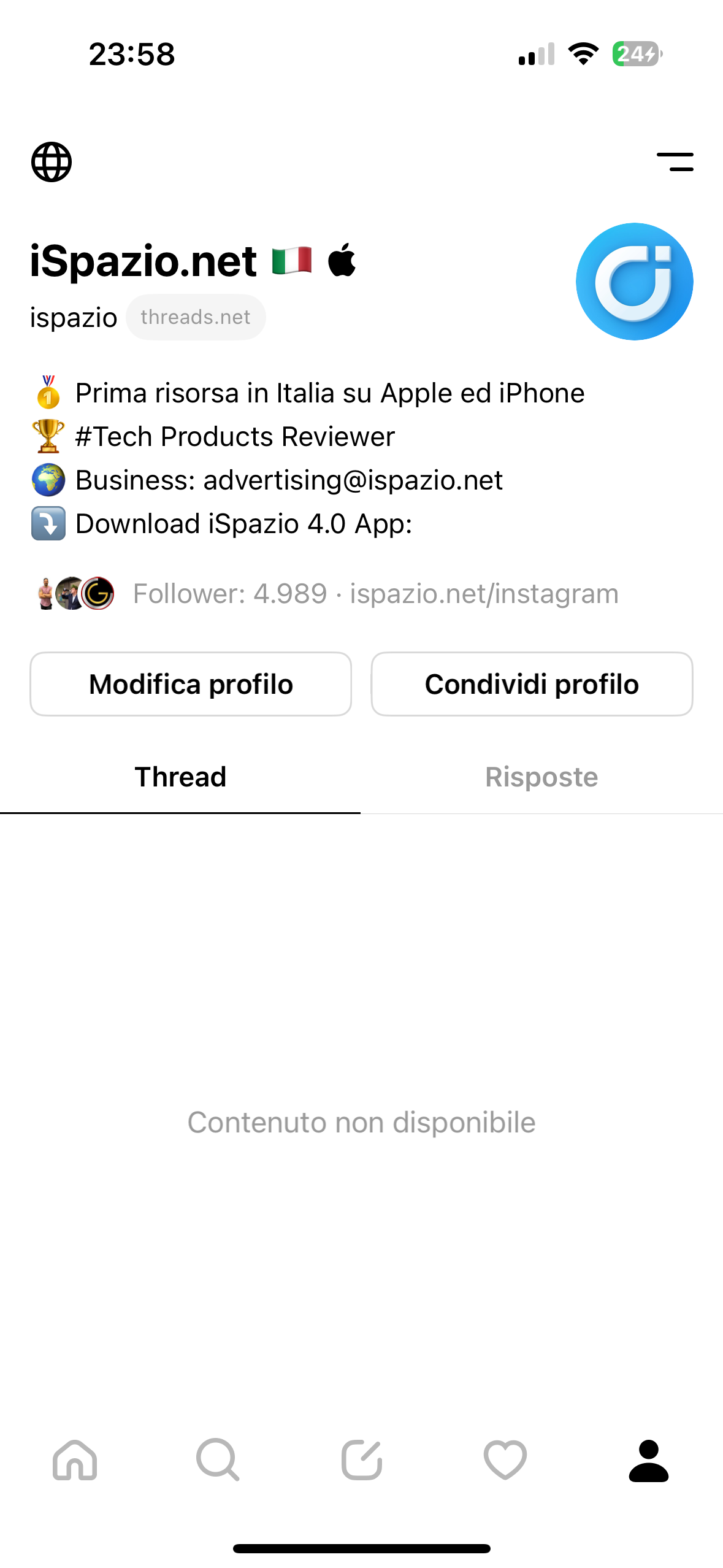Tap Modifica profilo
The width and height of the screenshot is (723, 1568).
pos(191,684)
